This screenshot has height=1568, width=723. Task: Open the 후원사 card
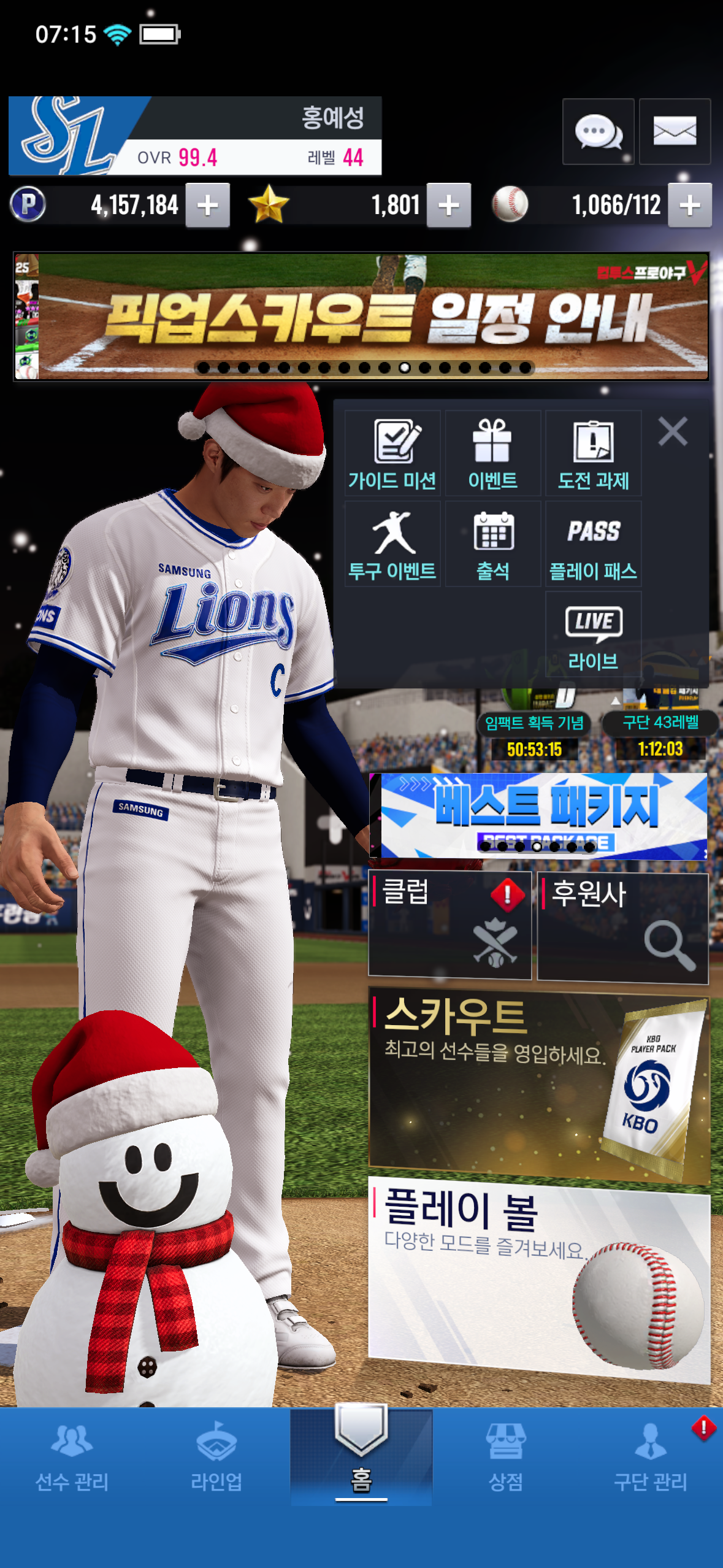click(622, 927)
